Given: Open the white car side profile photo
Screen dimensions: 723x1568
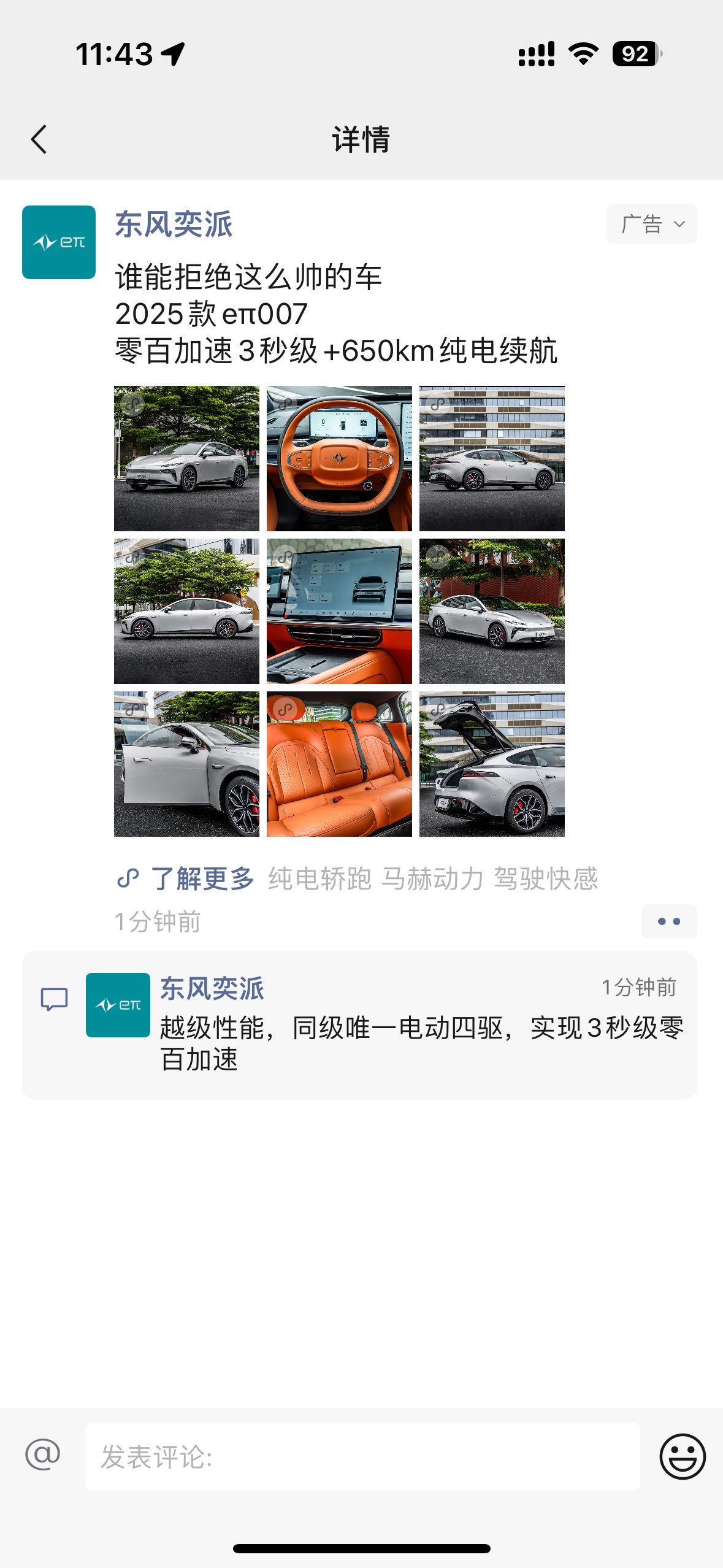Looking at the screenshot, I should [186, 610].
